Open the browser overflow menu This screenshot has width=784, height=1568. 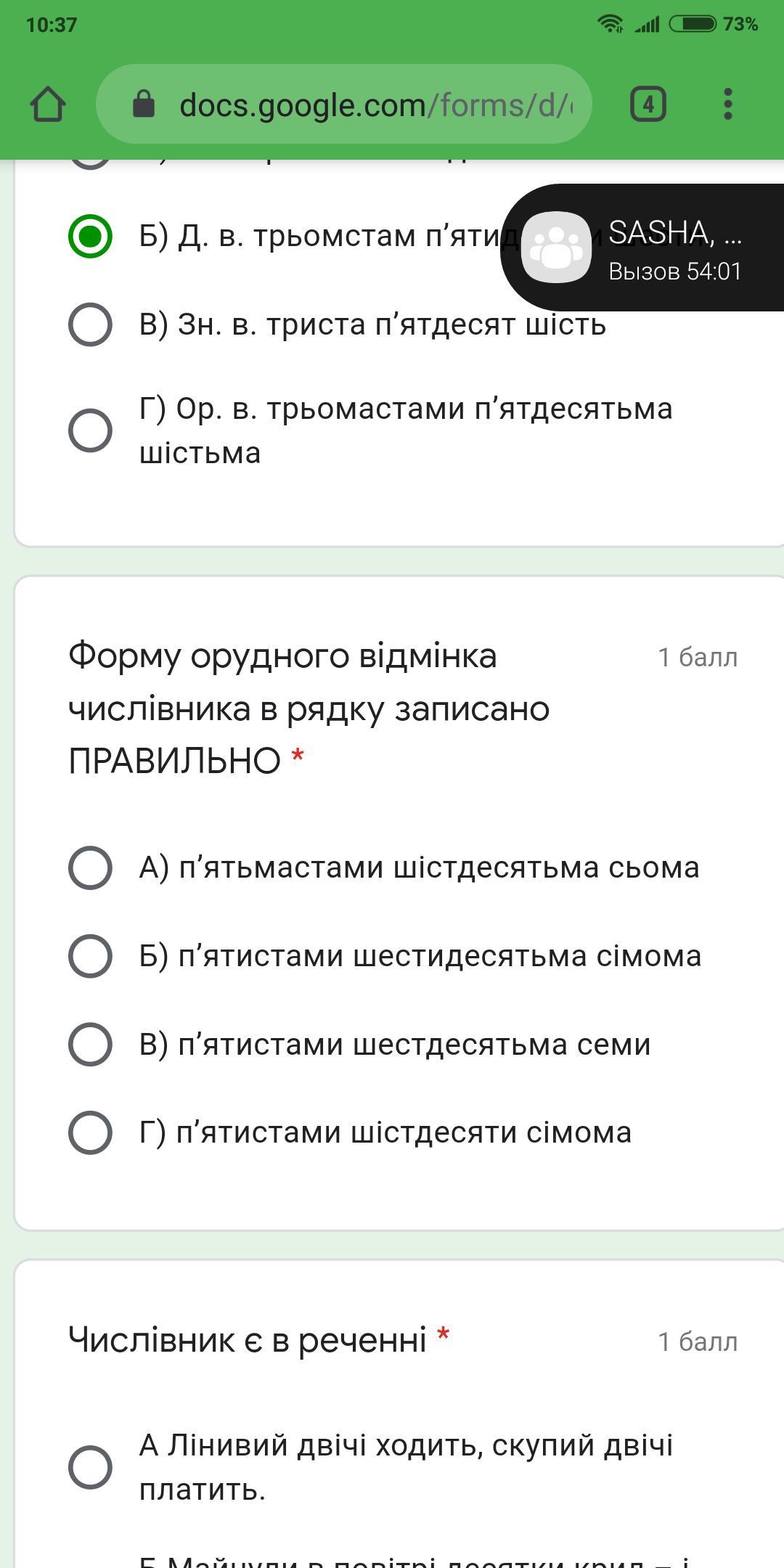click(x=728, y=104)
